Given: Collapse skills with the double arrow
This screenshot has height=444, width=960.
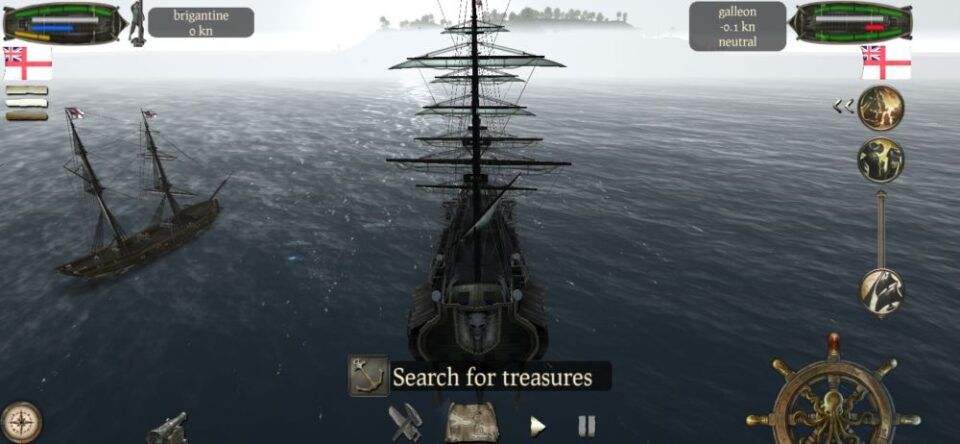Looking at the screenshot, I should [x=842, y=107].
